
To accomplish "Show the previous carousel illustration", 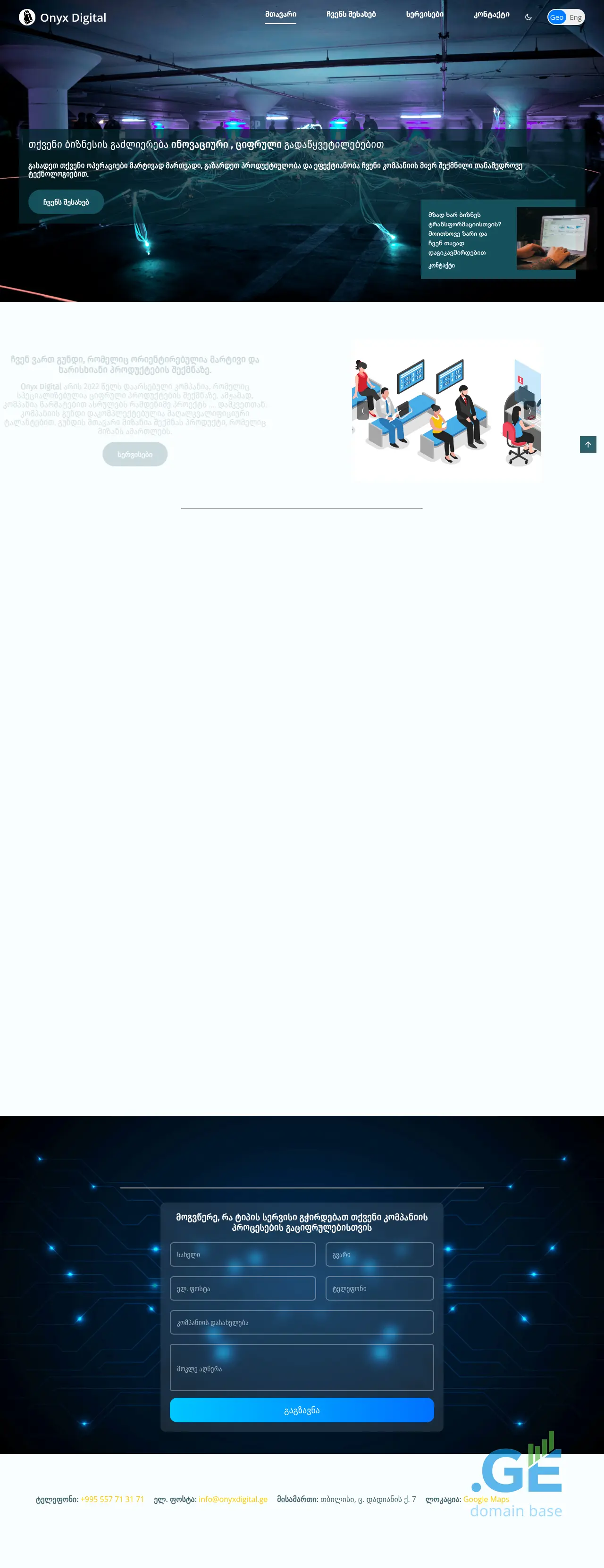I will coord(362,411).
